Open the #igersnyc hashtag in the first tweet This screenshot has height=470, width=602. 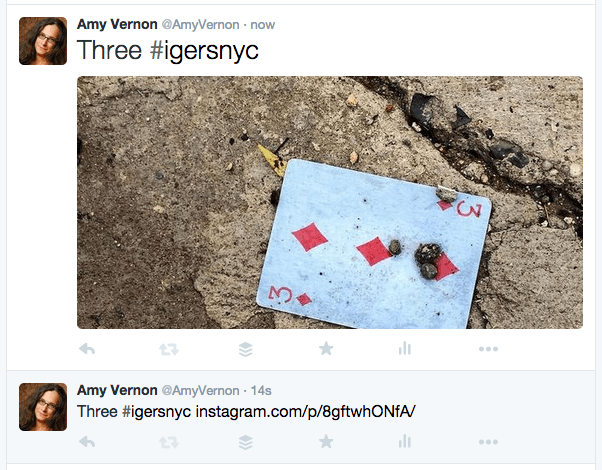pos(205,50)
